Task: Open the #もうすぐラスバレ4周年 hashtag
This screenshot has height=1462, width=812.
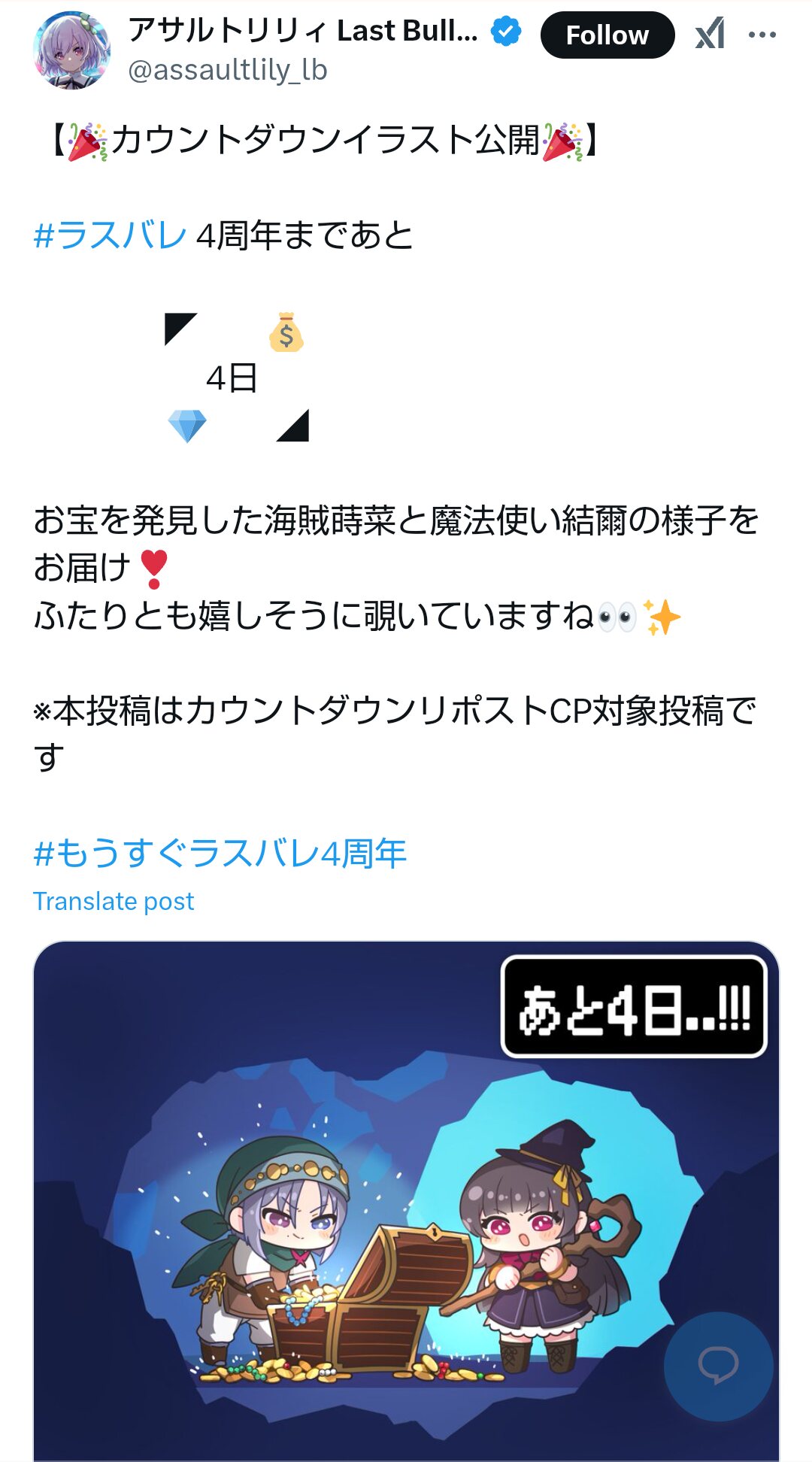Action: (x=220, y=854)
